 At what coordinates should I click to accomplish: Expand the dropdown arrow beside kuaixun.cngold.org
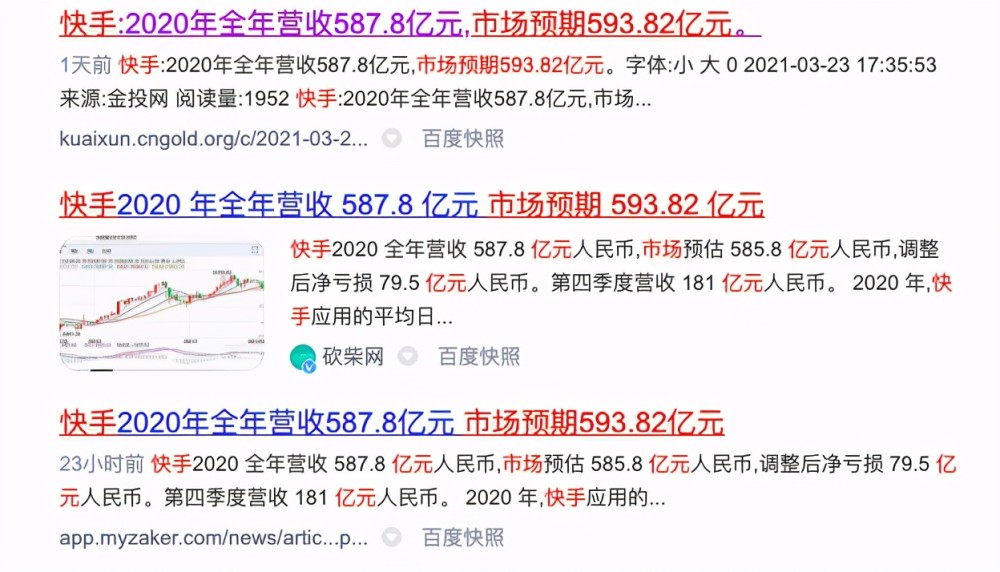[392, 138]
